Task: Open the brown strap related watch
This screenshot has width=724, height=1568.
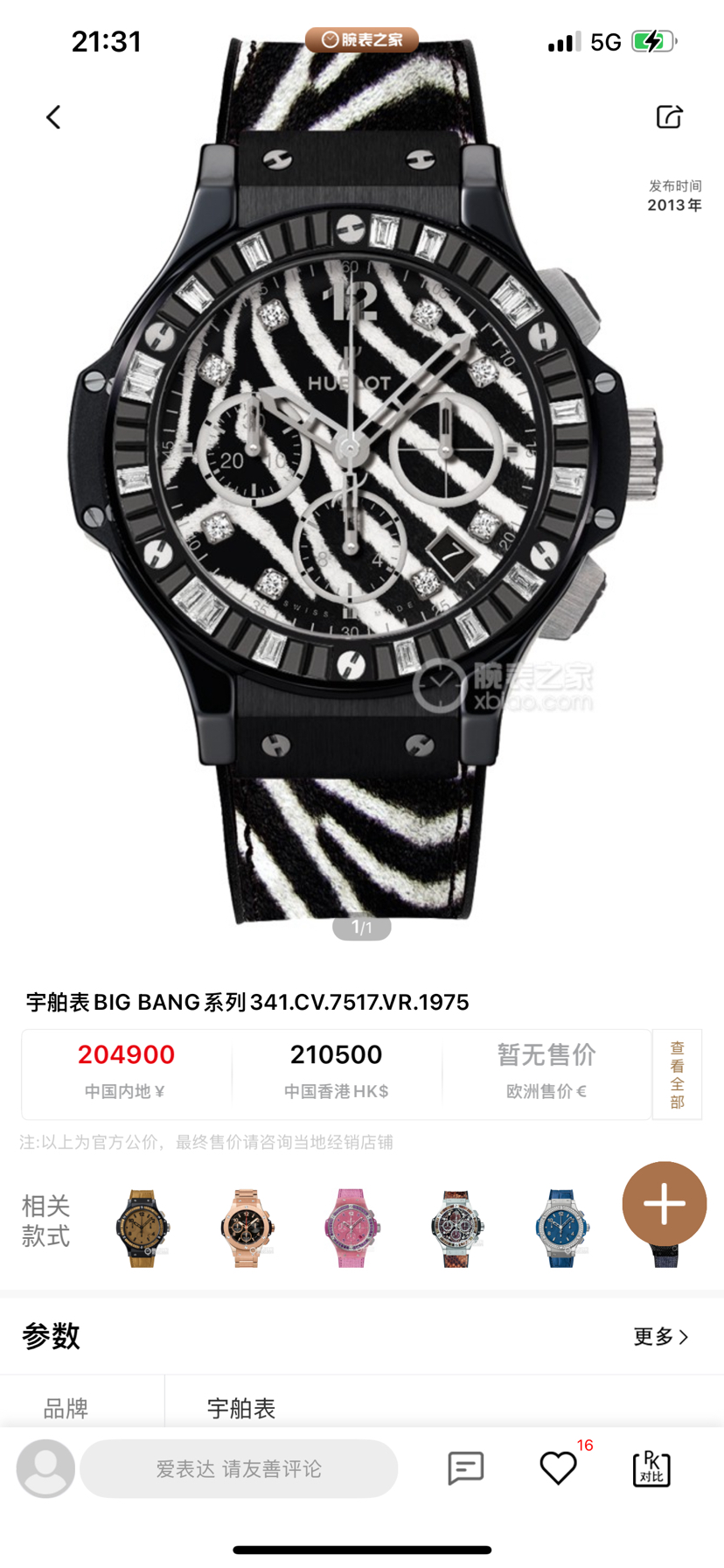Action: click(x=143, y=1228)
